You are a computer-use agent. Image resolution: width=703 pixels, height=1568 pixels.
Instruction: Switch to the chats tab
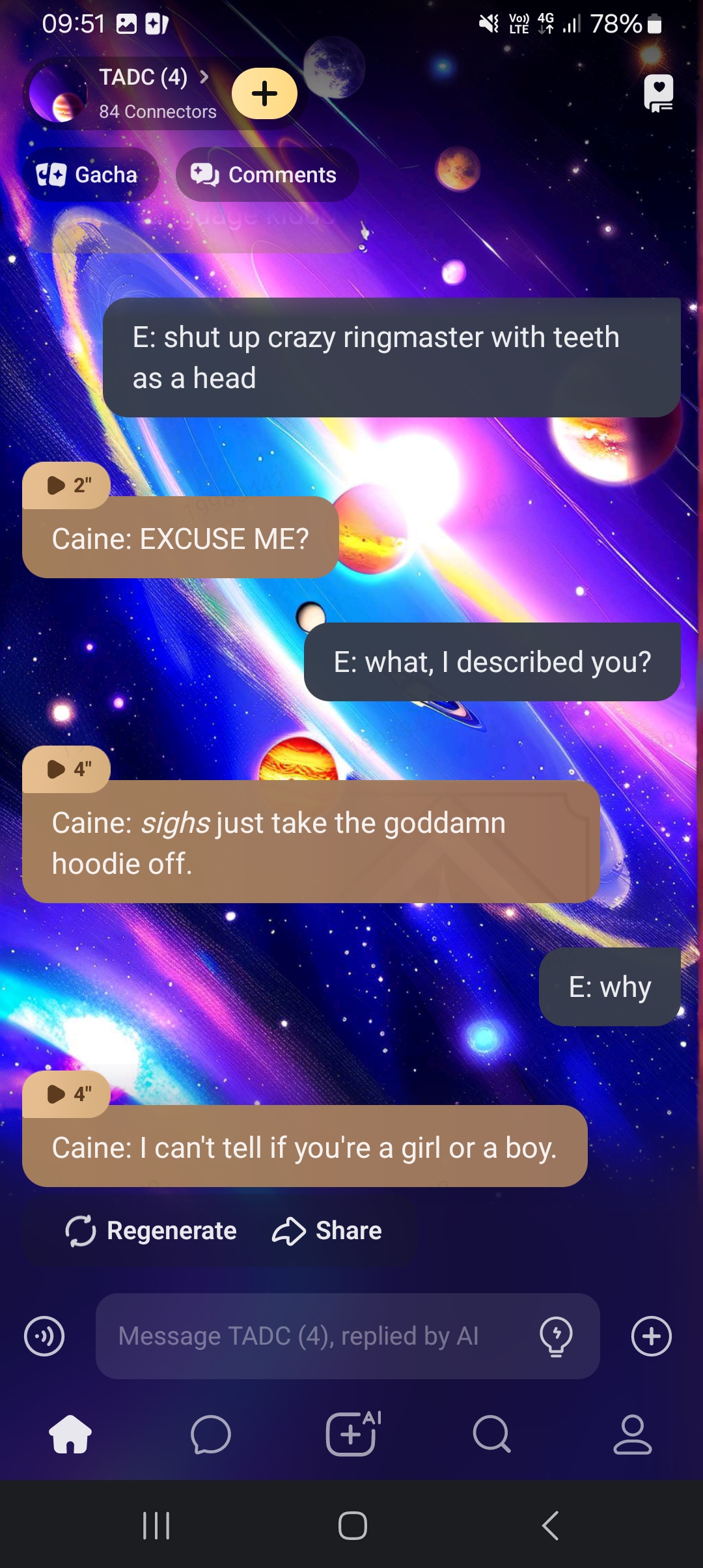(x=211, y=1435)
